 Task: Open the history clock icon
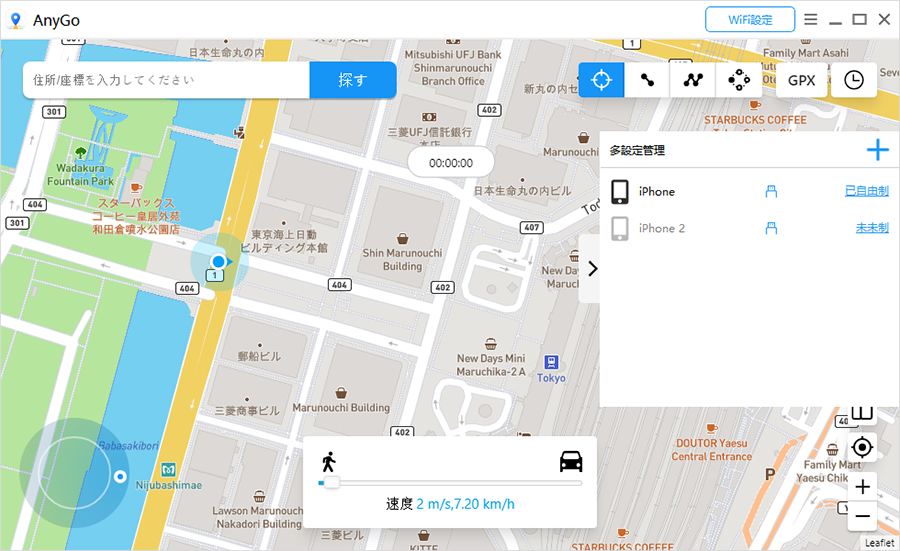(x=854, y=80)
